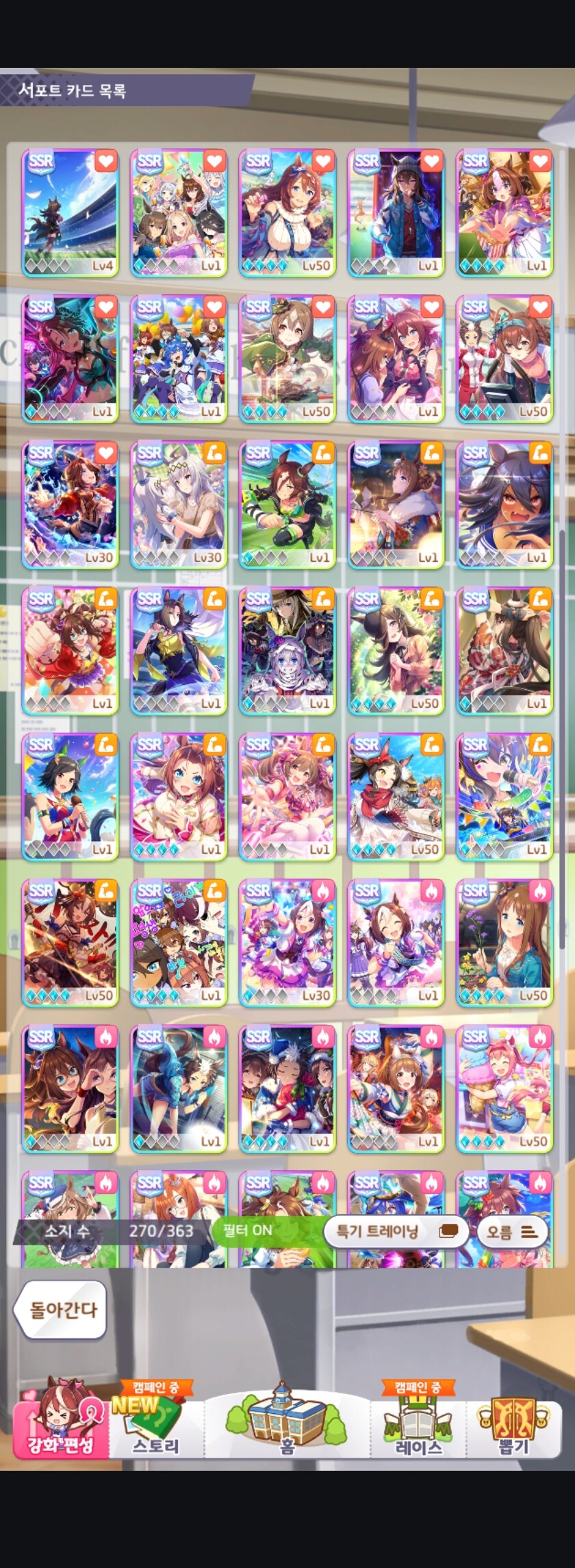View the Lv30 water-splash red-outfit SSR card
The height and width of the screenshot is (1568, 575).
(70, 505)
